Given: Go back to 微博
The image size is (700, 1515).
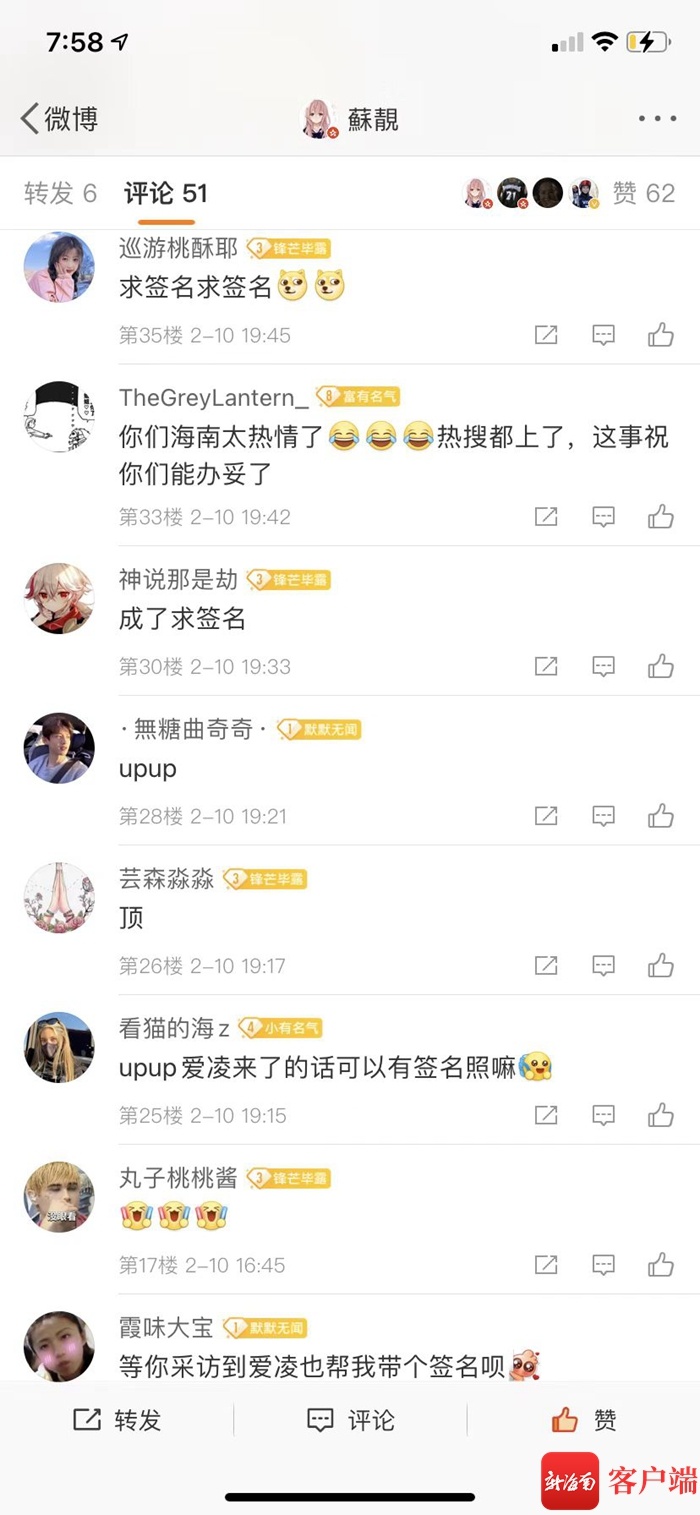Looking at the screenshot, I should click(x=58, y=119).
